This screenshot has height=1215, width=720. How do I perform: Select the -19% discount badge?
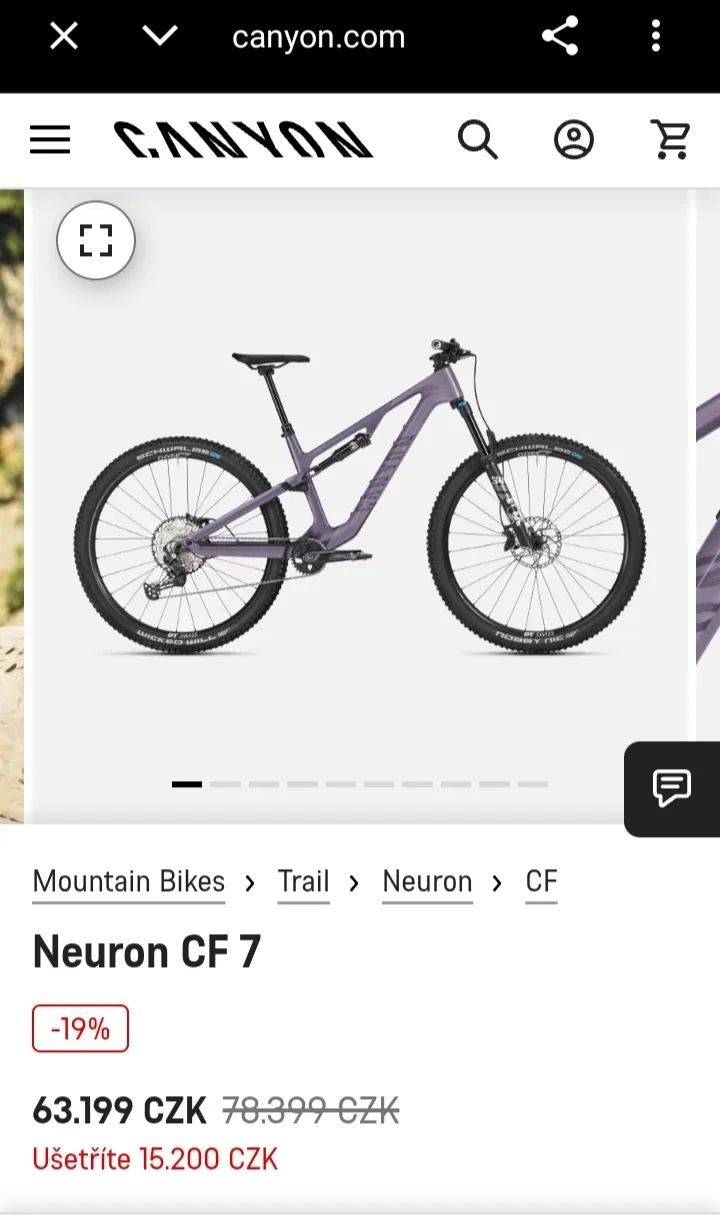click(x=80, y=1027)
